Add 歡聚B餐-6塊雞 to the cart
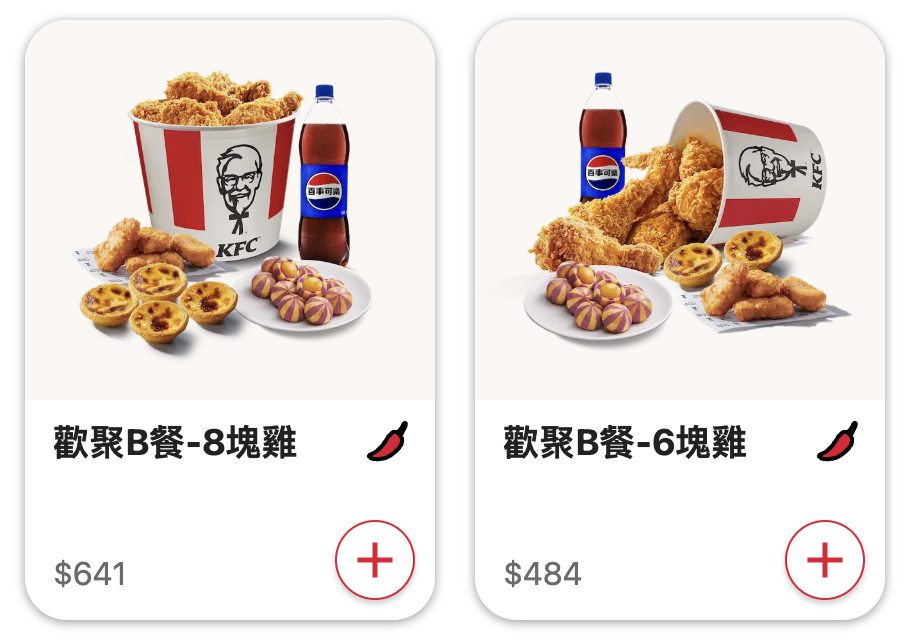 pyautogui.click(x=825, y=560)
